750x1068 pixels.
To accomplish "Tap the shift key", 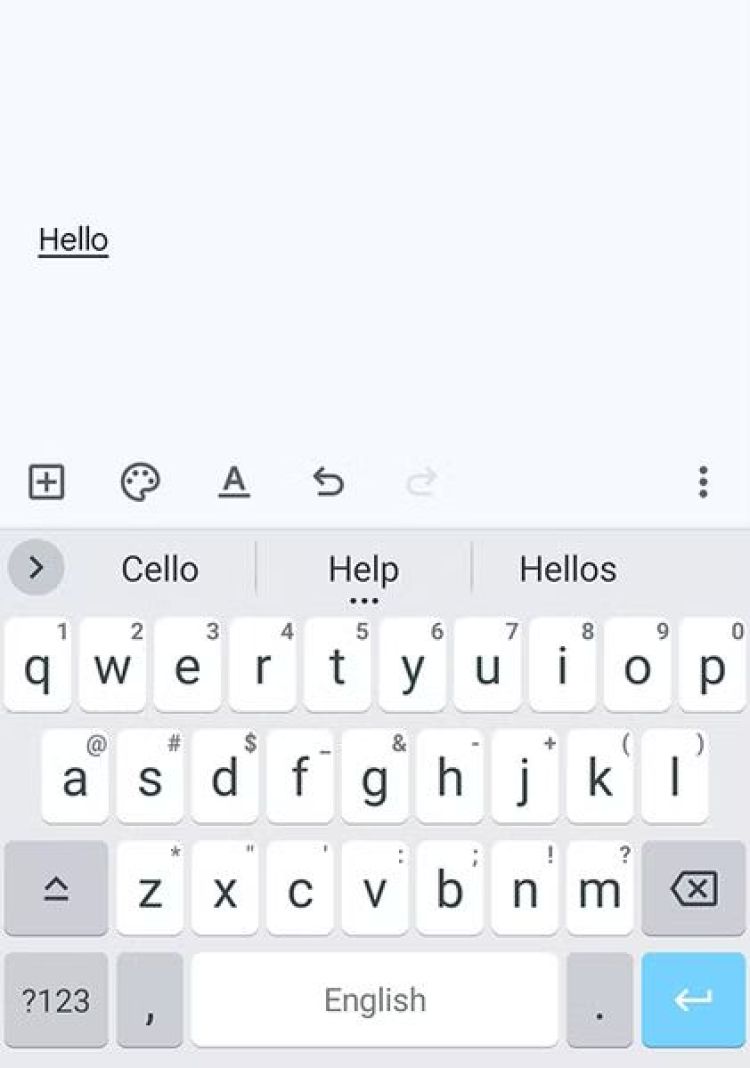I will [56, 888].
